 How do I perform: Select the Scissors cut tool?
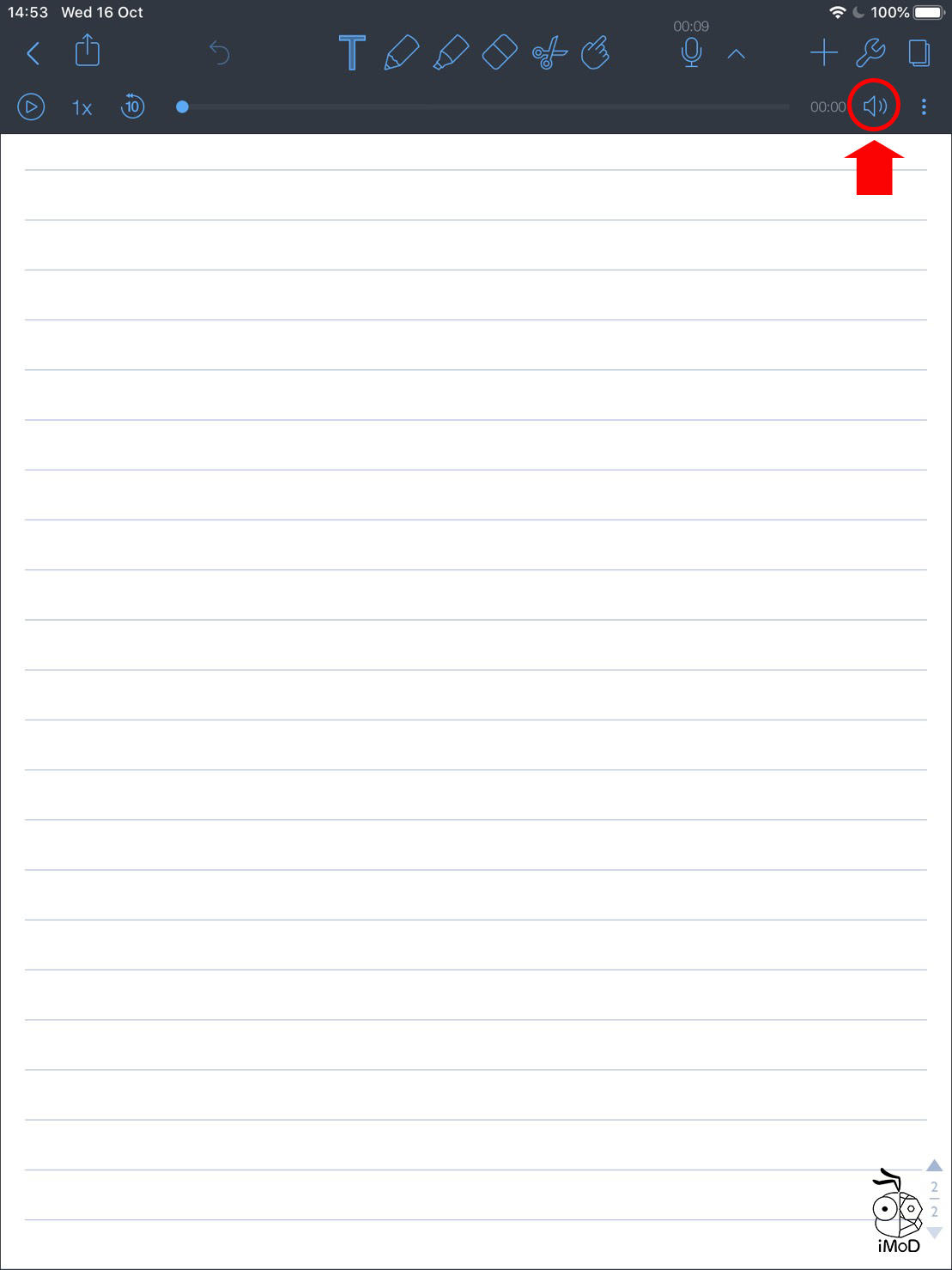tap(548, 53)
